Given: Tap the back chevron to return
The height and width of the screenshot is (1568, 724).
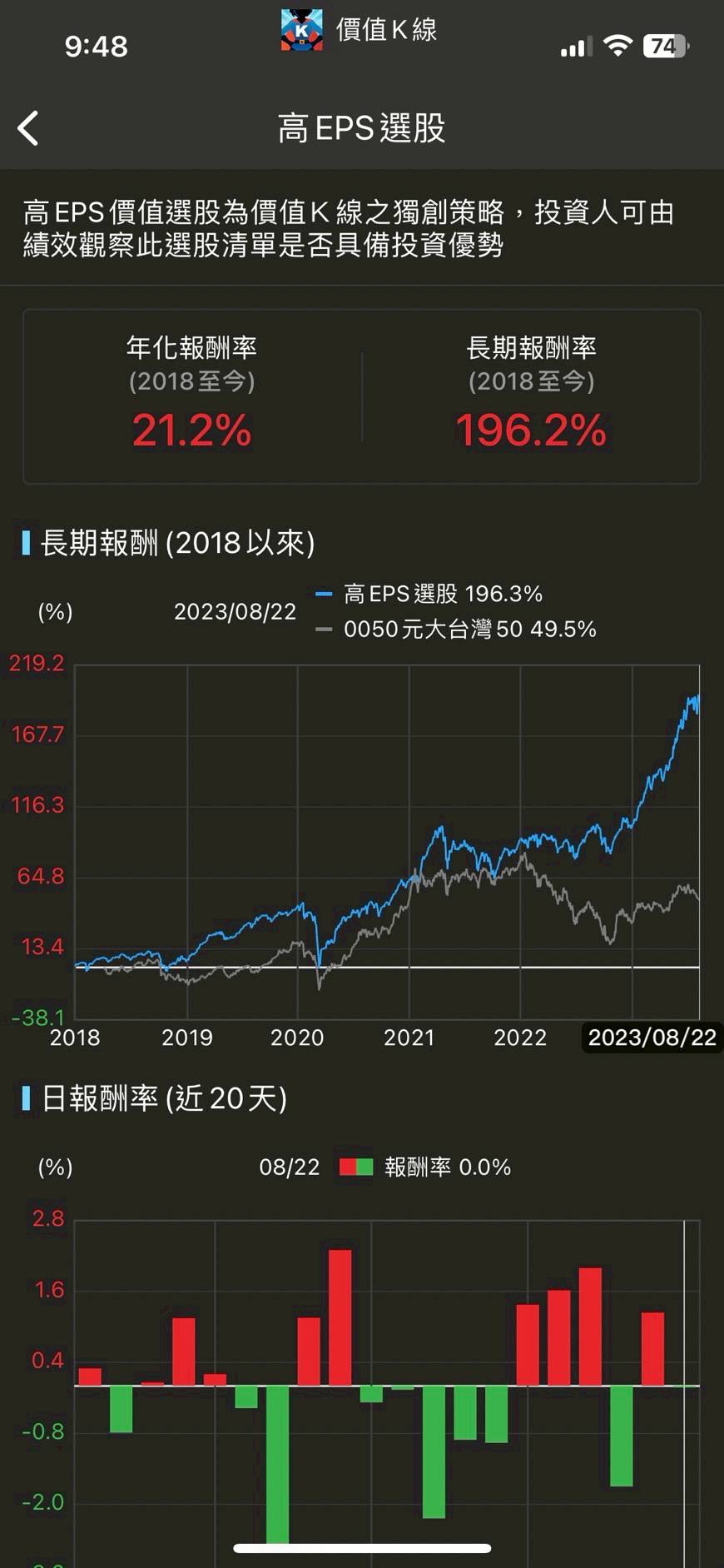Looking at the screenshot, I should [27, 129].
